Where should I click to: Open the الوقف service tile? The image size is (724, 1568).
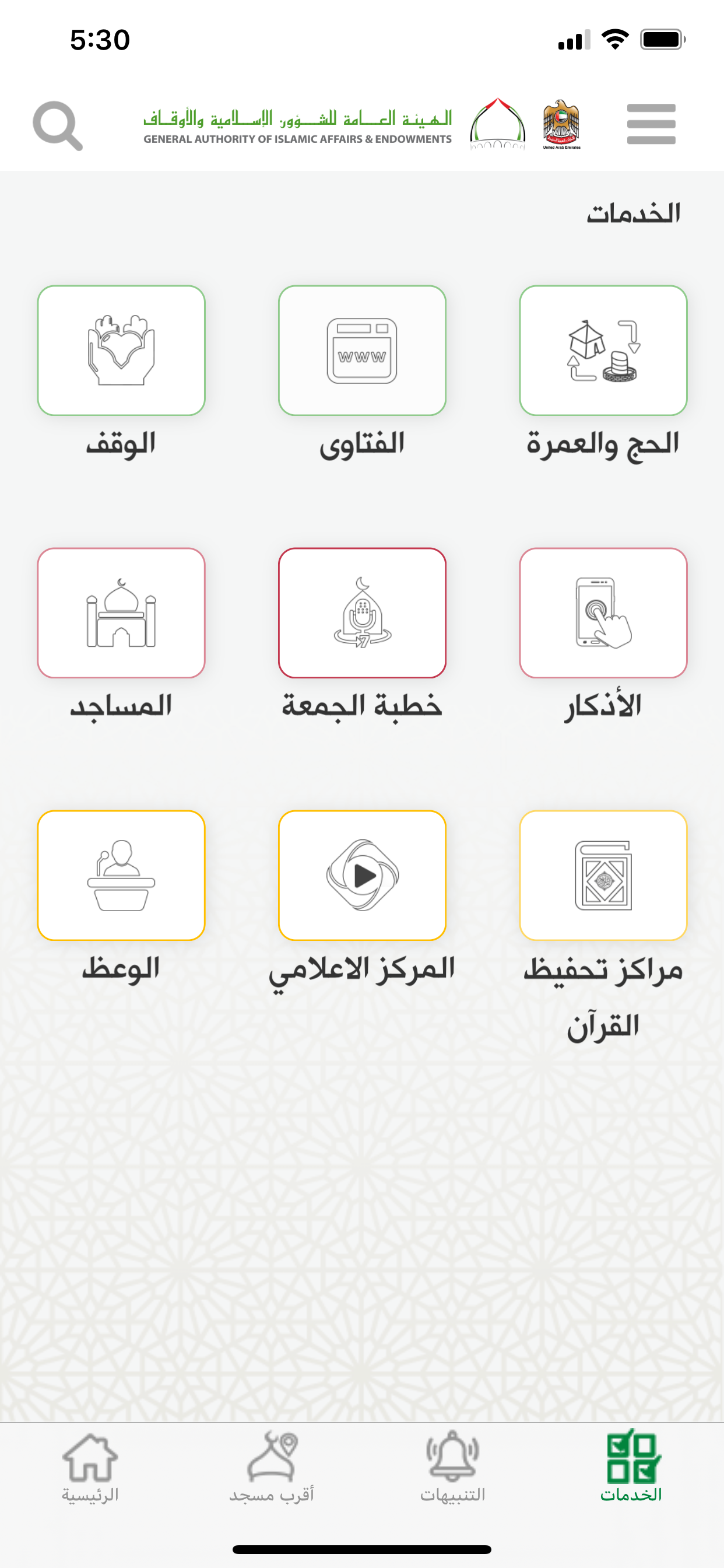[121, 351]
